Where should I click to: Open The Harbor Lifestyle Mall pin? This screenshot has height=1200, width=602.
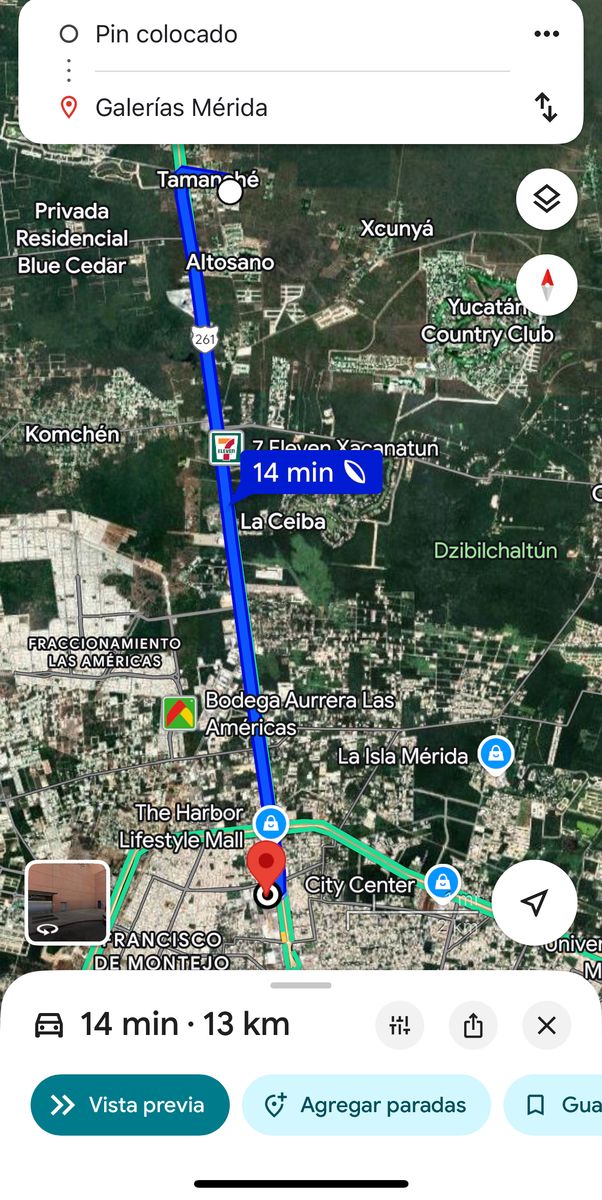point(270,823)
